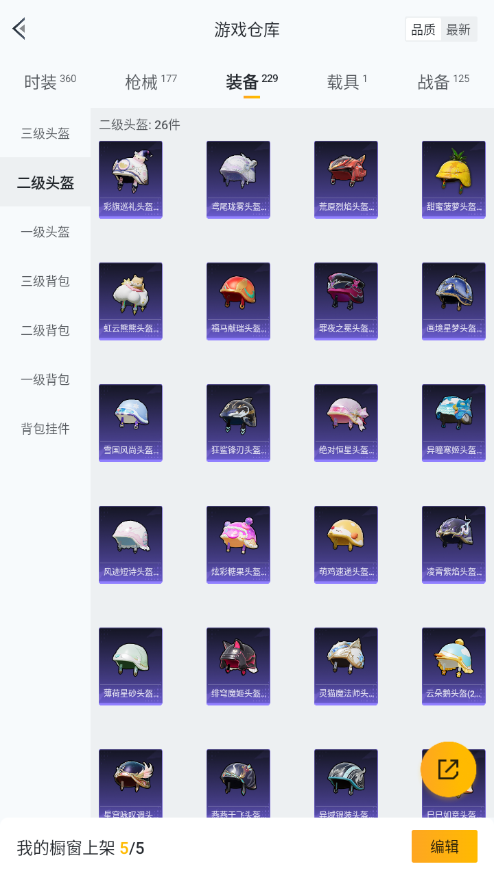The height and width of the screenshot is (875, 494).
Task: Open the 虹云熊熊头盔 item
Action: click(x=131, y=301)
